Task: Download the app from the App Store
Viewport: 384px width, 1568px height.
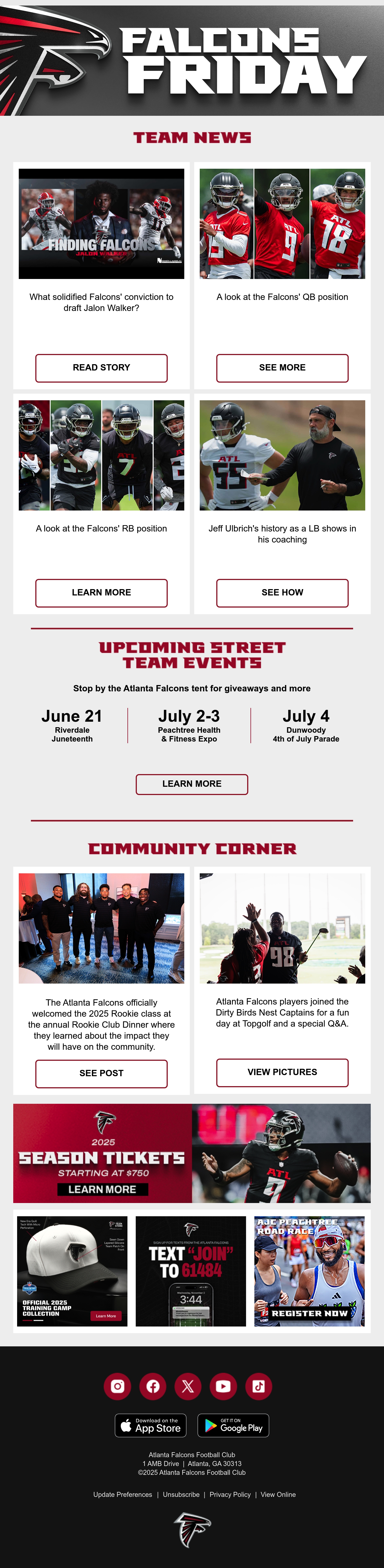Action: click(151, 1425)
